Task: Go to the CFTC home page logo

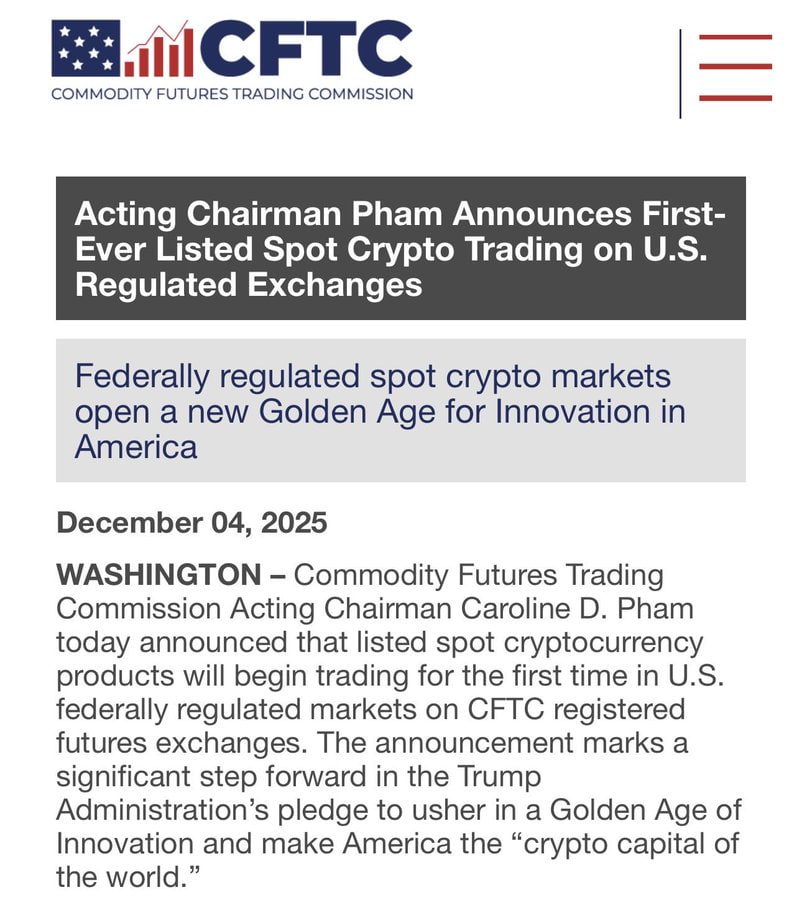Action: (x=232, y=60)
